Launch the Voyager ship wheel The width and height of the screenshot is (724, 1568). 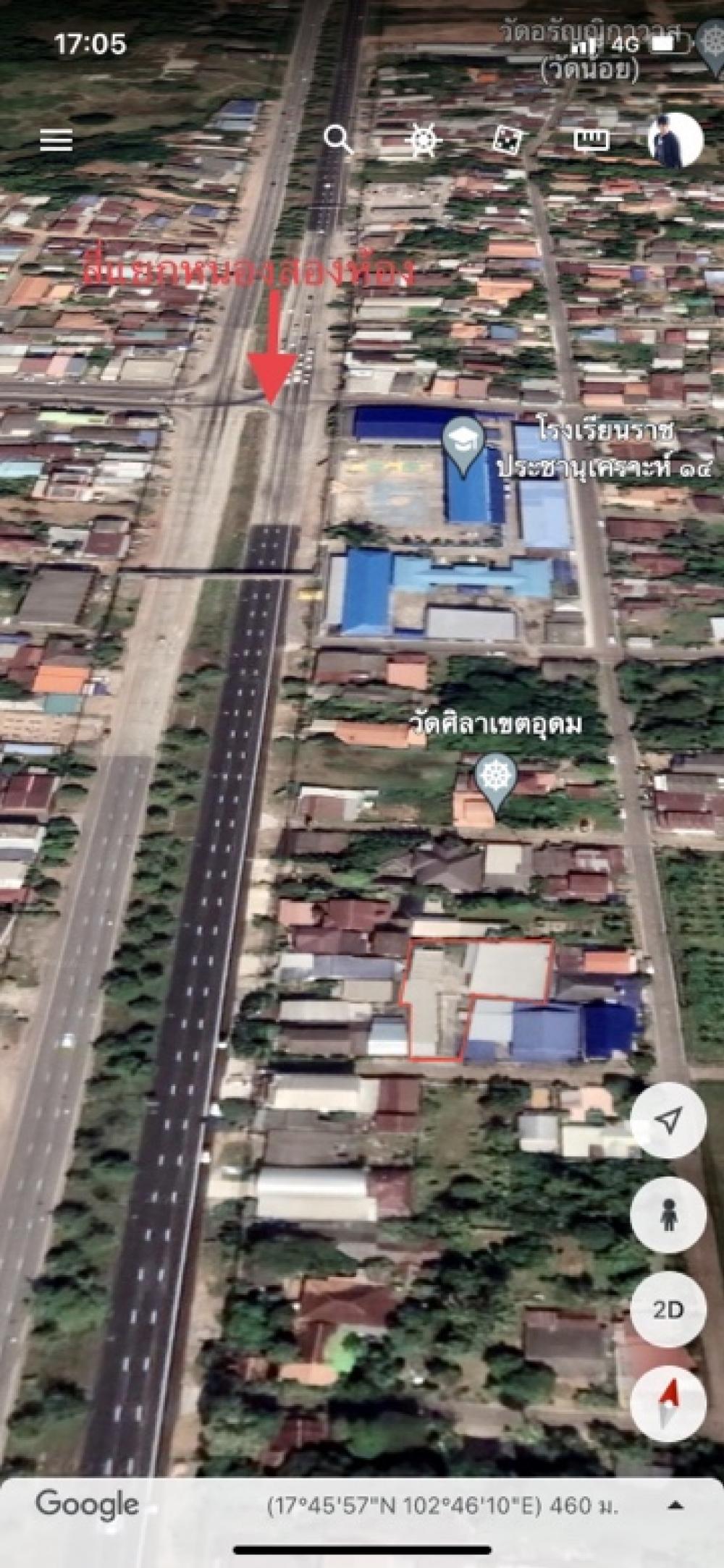tap(424, 140)
